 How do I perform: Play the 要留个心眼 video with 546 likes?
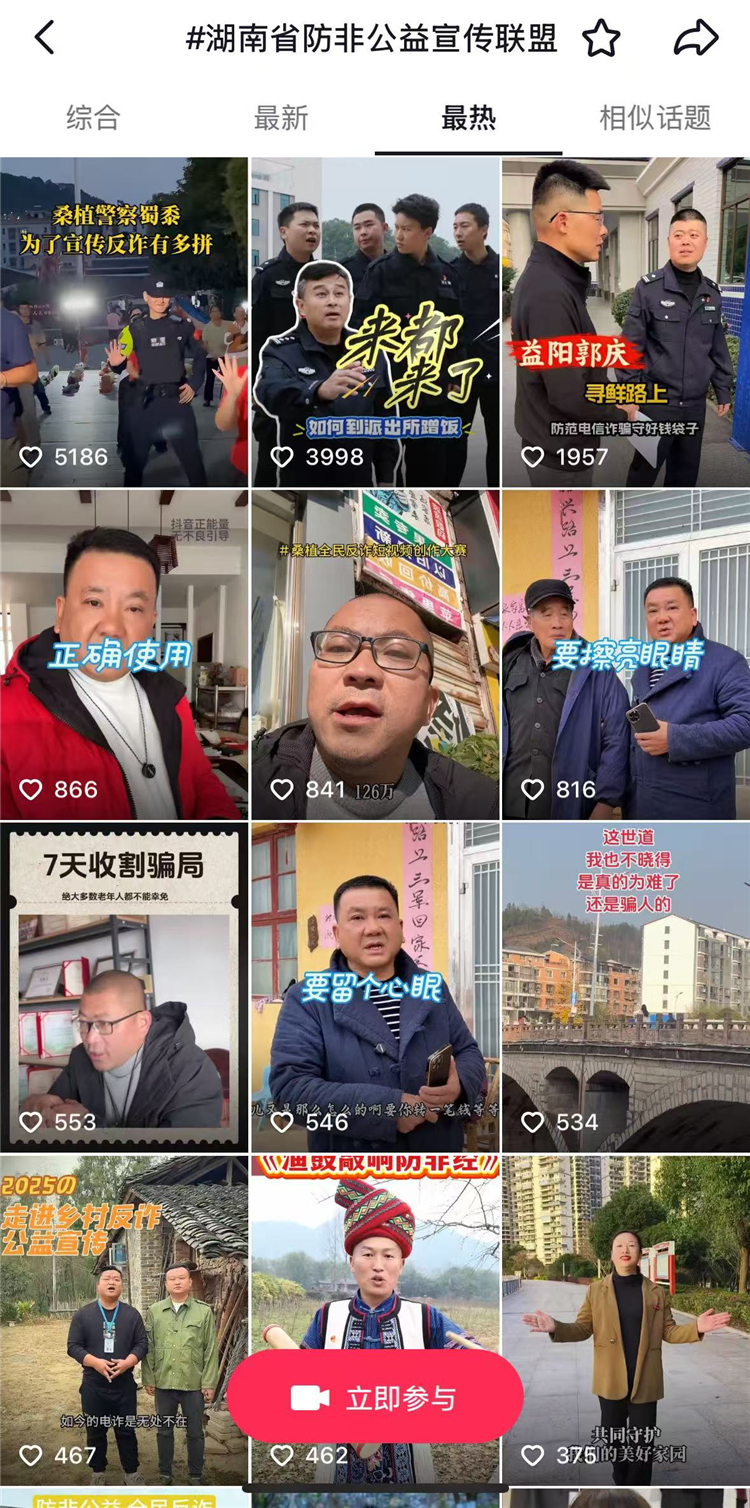tap(375, 988)
